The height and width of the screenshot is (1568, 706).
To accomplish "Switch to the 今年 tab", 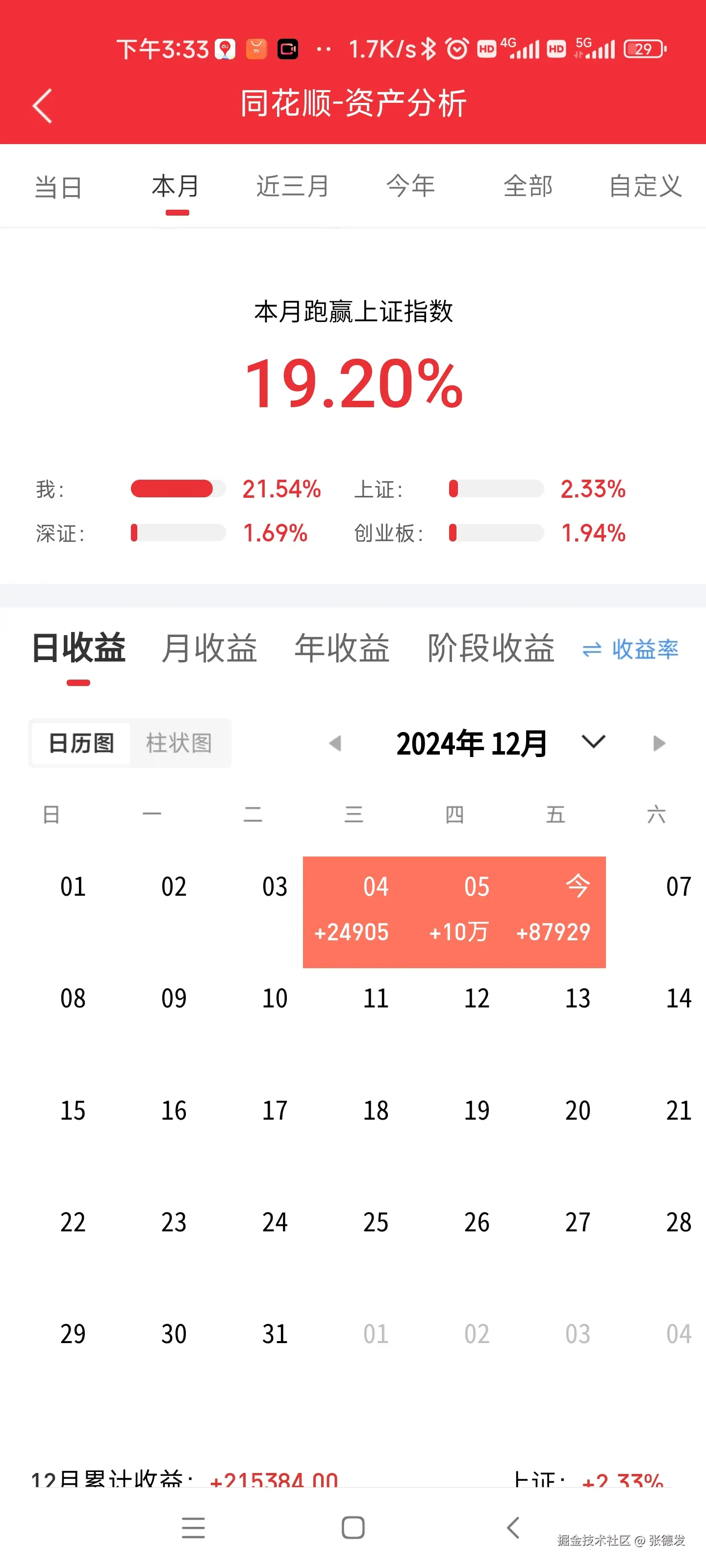I will (411, 187).
